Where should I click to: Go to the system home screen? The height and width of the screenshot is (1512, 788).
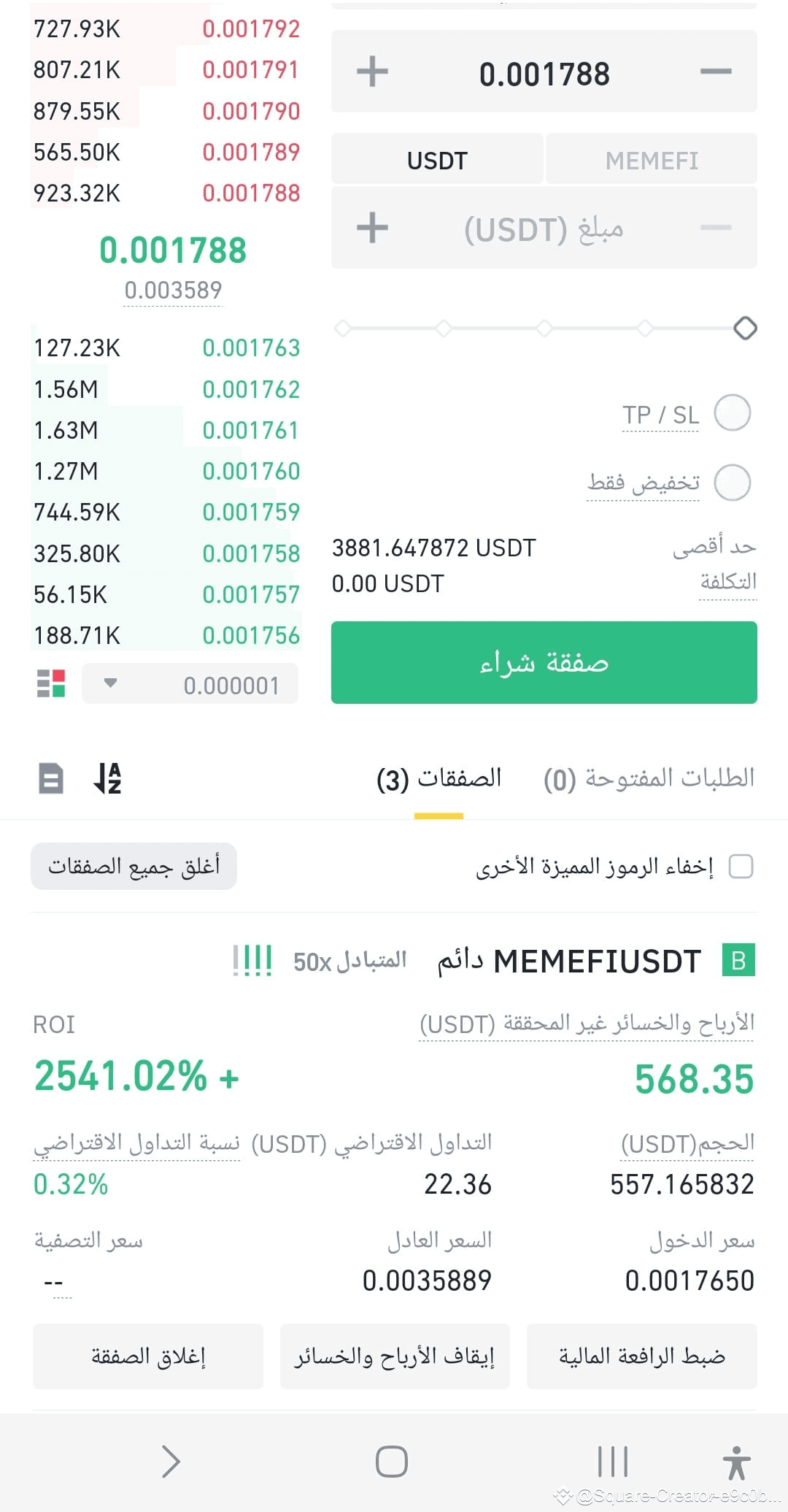(392, 1462)
